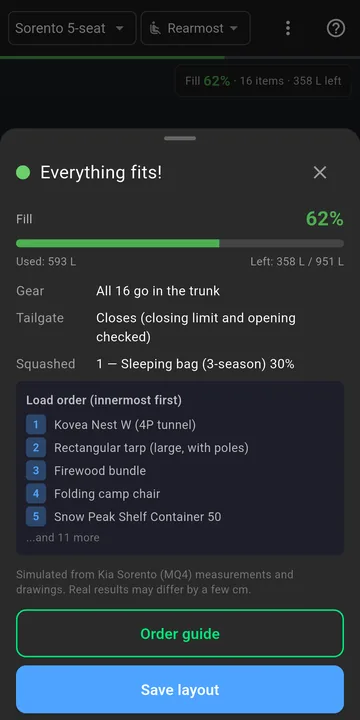Close the Everything fits results sheet
Screen dimensions: 360x720
click(x=320, y=173)
